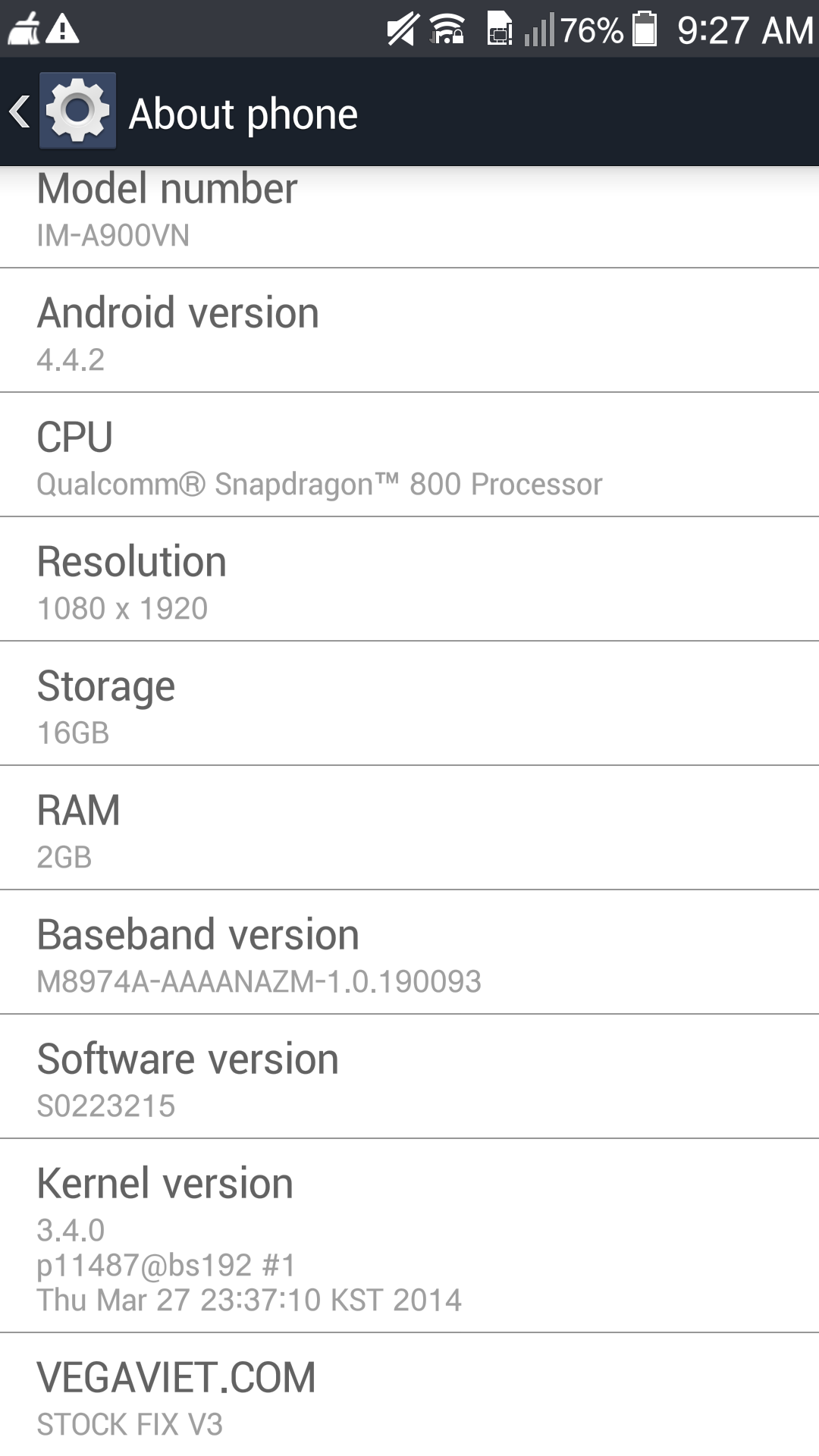Tap the Software version row
819x1456 pixels.
point(409,1077)
